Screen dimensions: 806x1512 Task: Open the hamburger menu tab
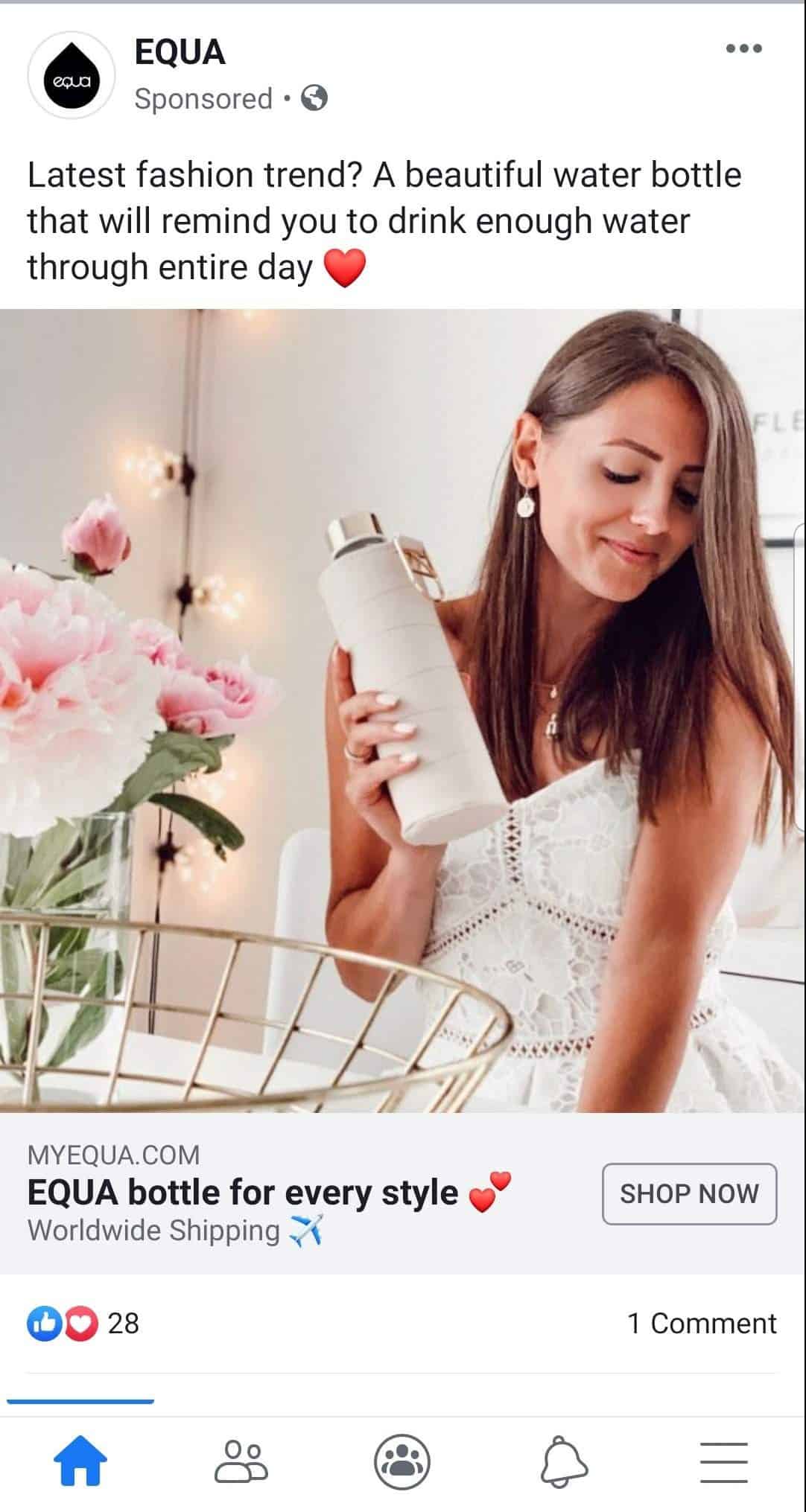coord(724,1461)
